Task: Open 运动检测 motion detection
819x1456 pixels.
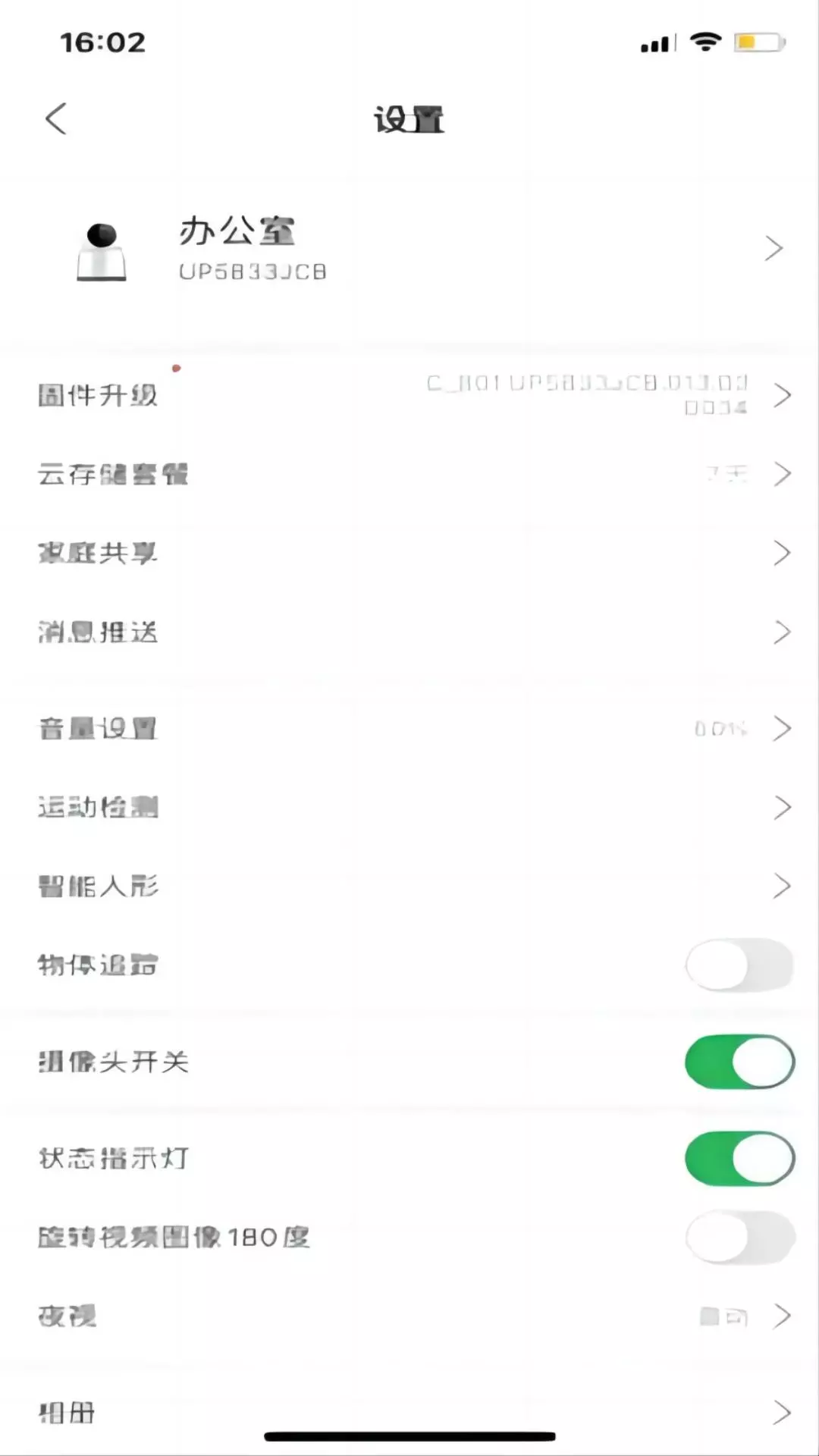Action: (409, 808)
